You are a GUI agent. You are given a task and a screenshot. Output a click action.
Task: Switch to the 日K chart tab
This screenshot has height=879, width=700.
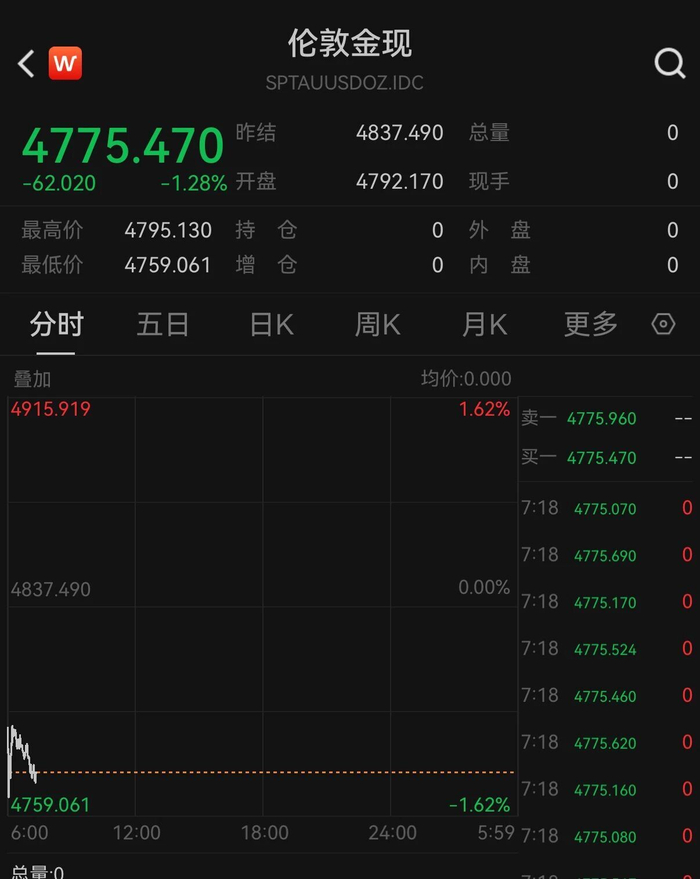click(x=271, y=325)
